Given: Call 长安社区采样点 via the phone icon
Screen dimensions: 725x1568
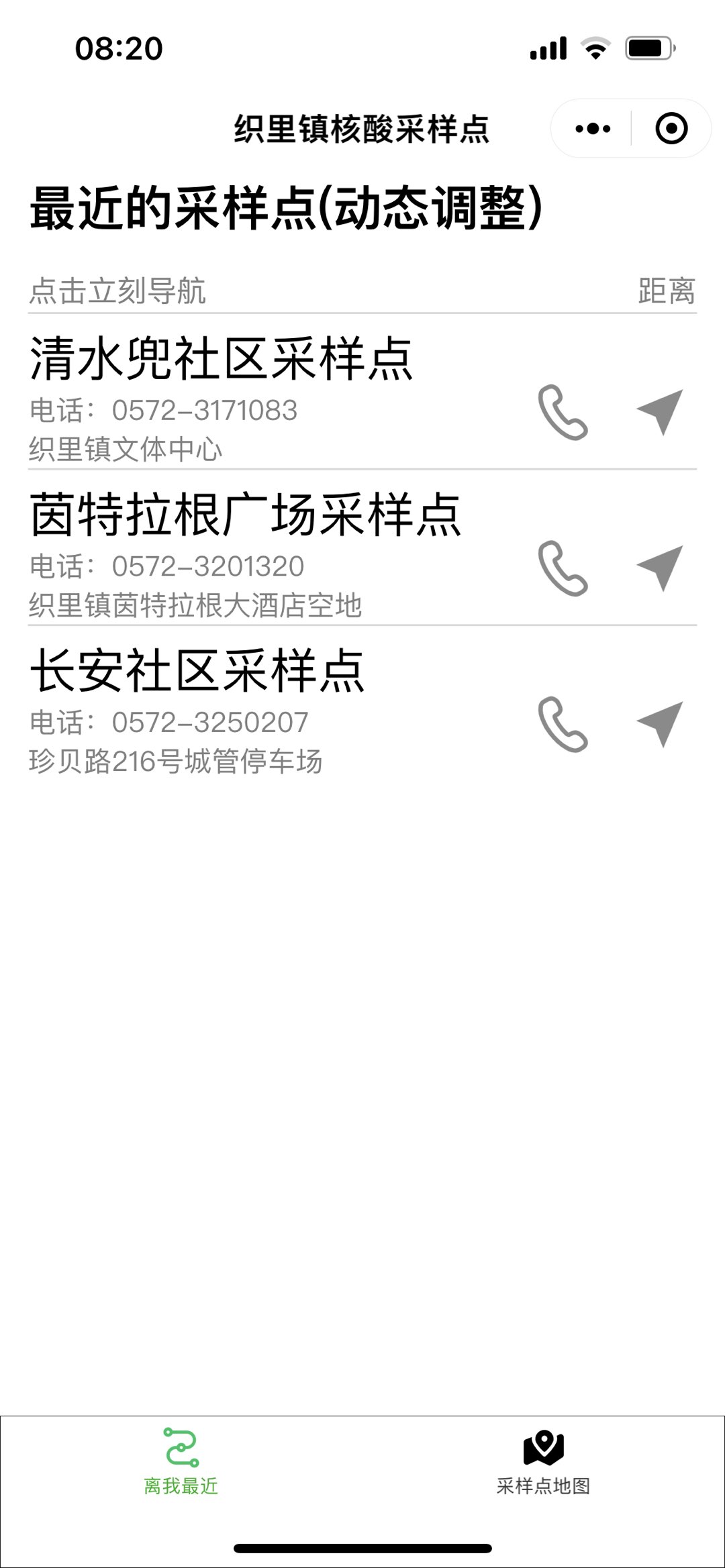Looking at the screenshot, I should coord(563,725).
